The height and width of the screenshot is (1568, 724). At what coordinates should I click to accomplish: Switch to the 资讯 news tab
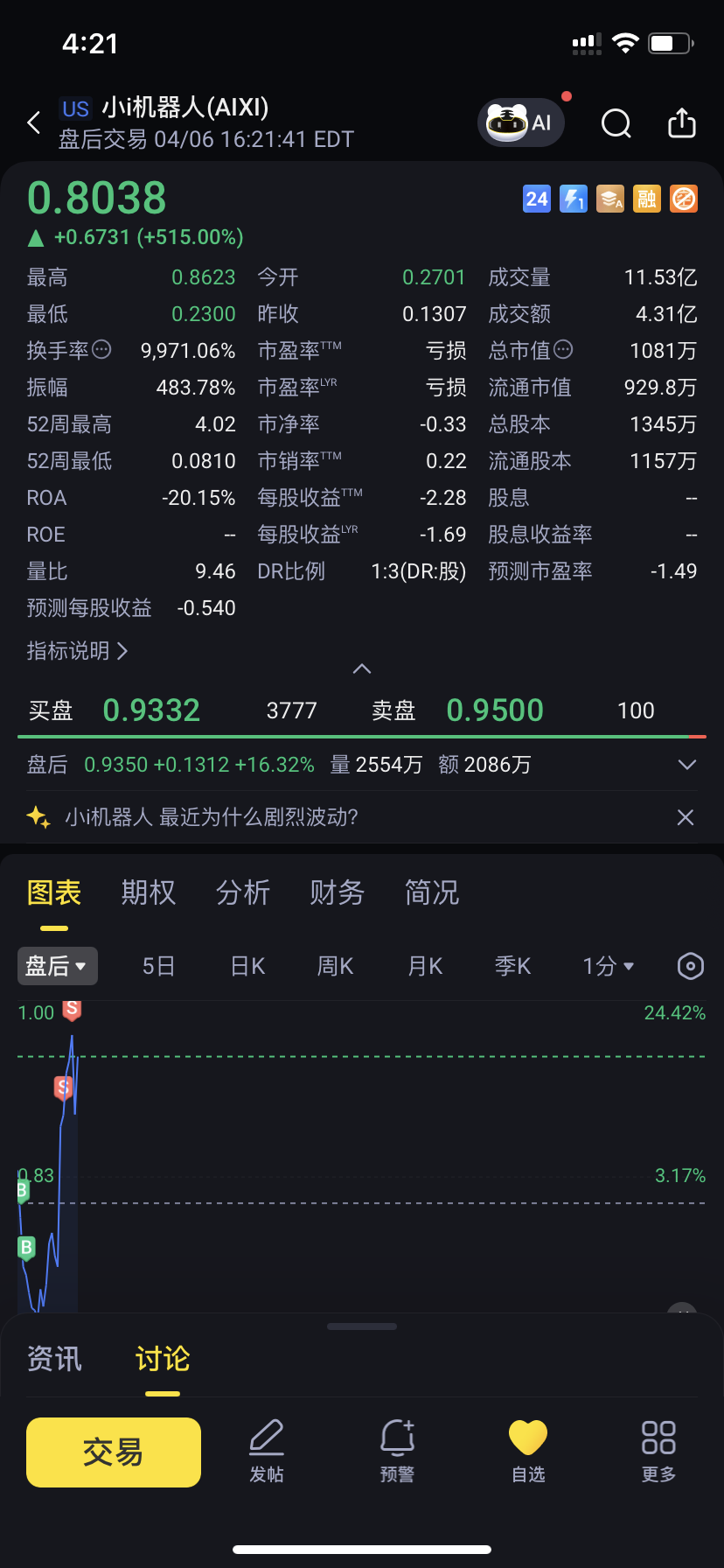(54, 1359)
